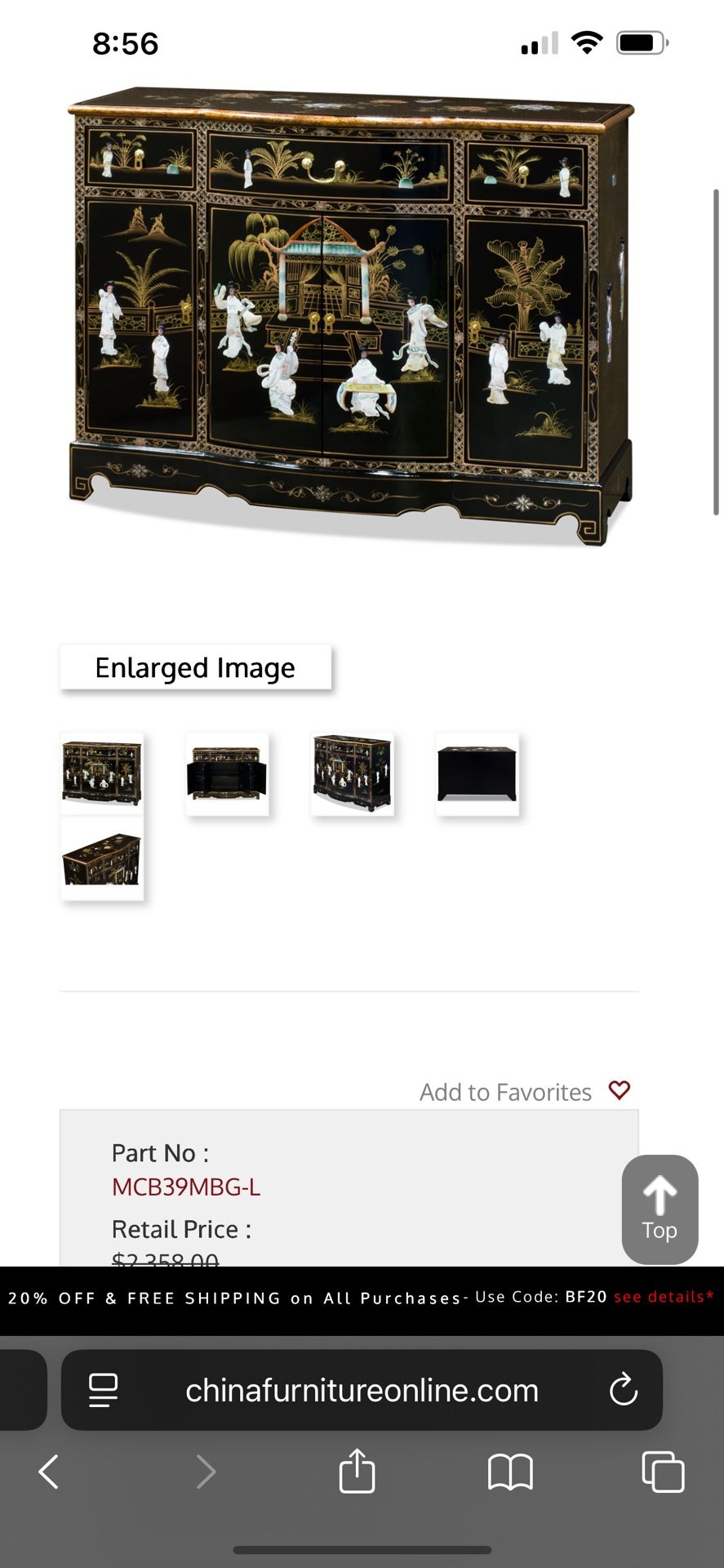Open reader view icon in address bar
724x1568 pixels.
(x=101, y=1391)
